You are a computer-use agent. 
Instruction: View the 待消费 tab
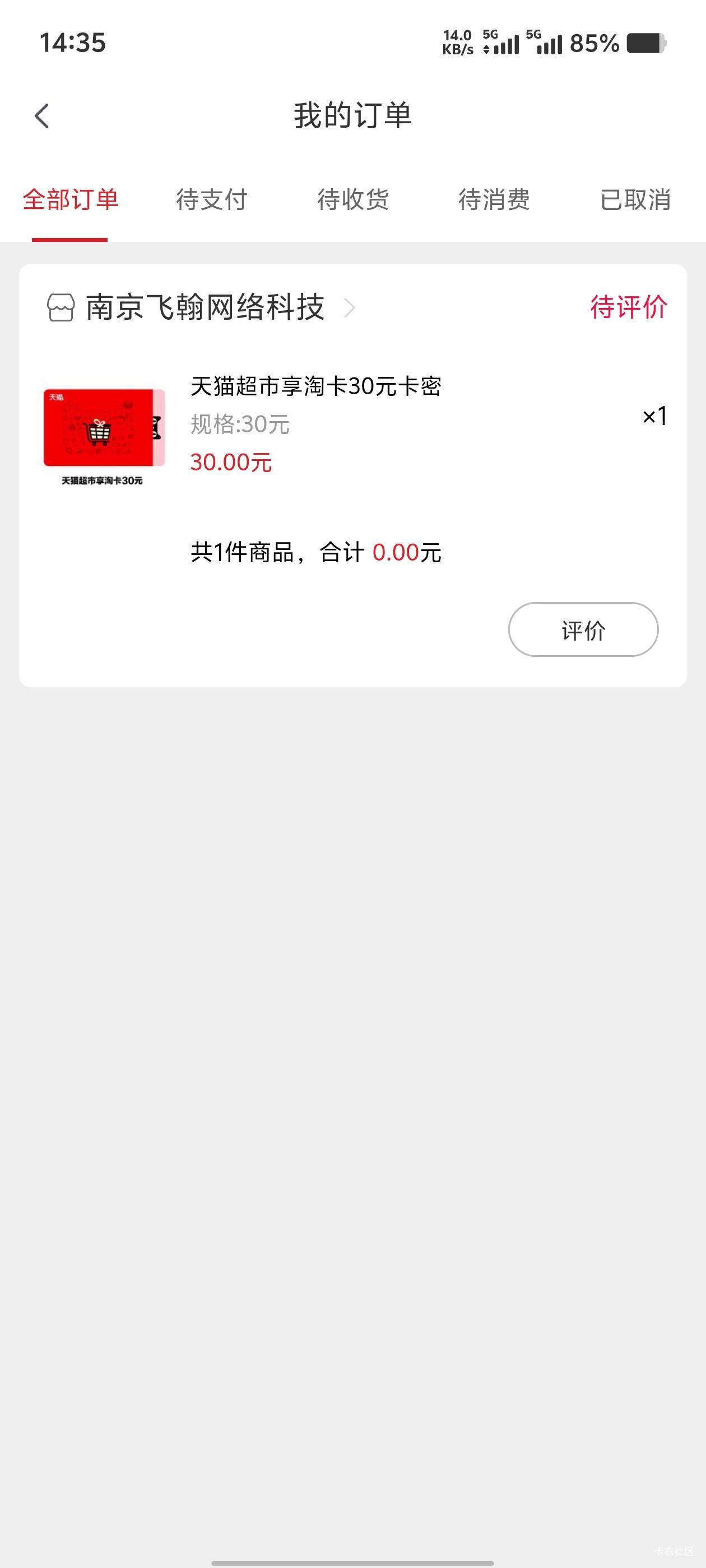(x=494, y=200)
